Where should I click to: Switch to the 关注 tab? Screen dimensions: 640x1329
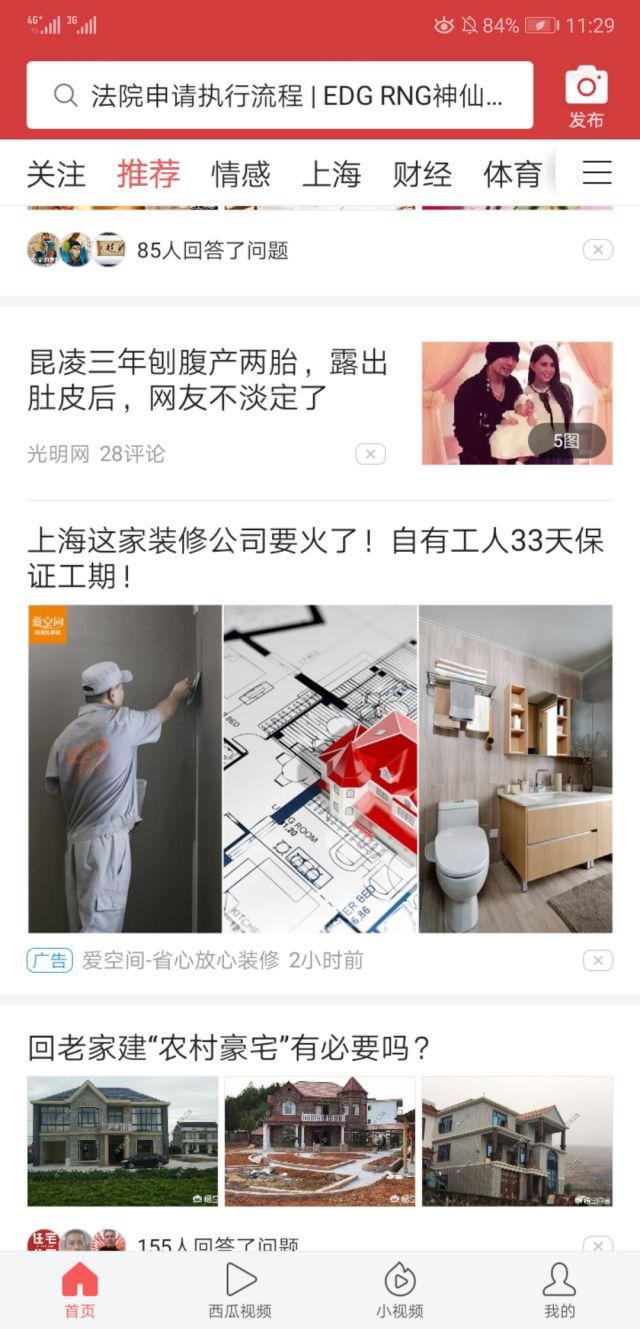(56, 174)
